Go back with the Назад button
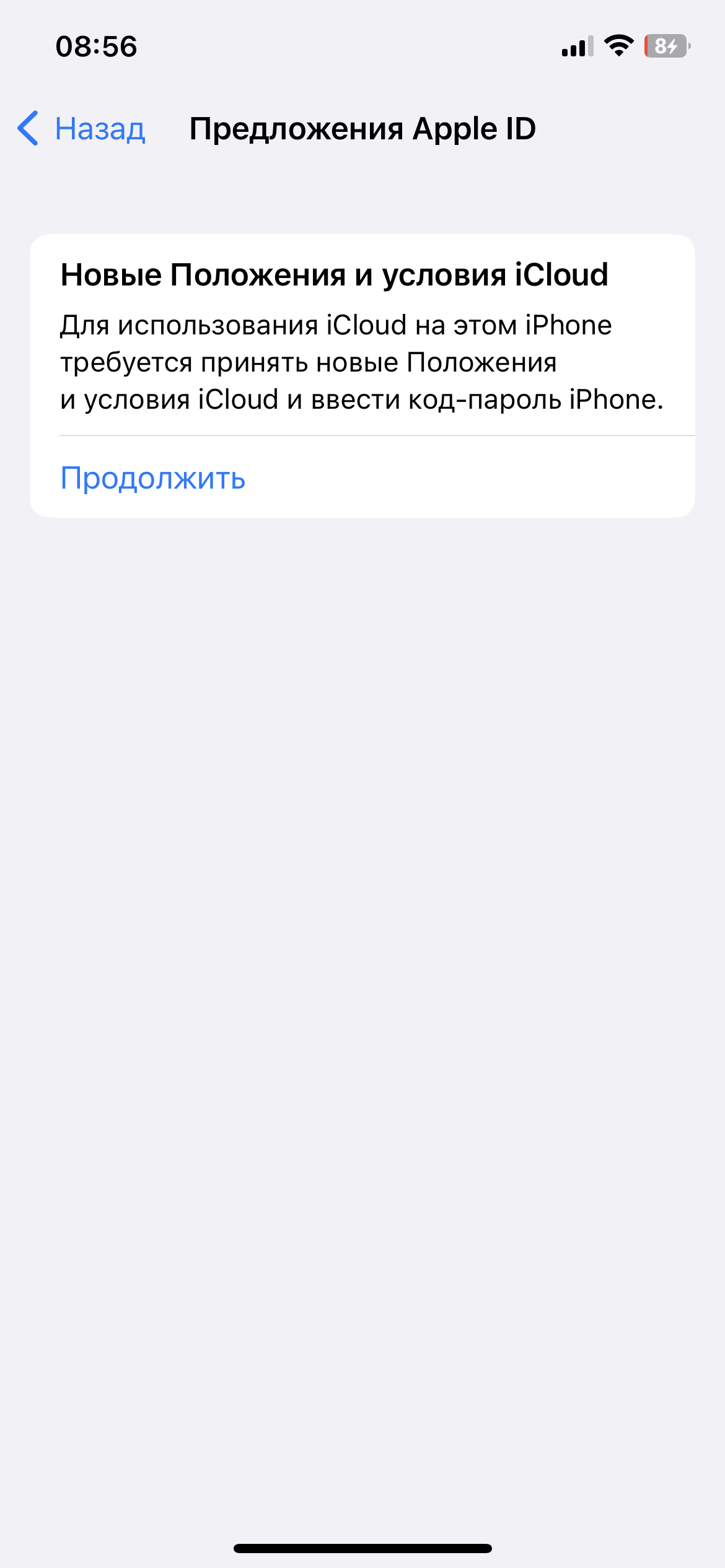 82,129
